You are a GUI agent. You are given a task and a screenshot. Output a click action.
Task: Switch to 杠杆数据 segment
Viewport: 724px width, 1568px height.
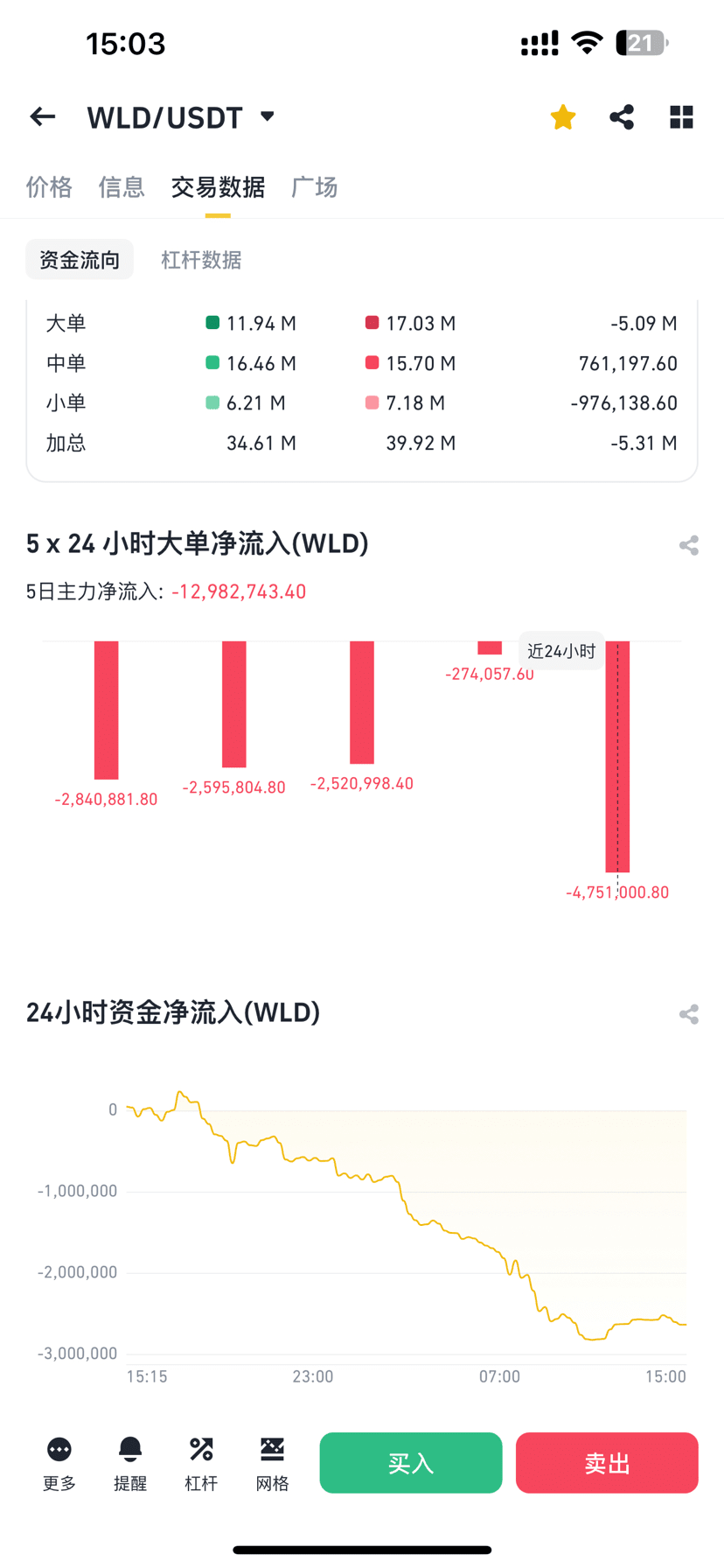click(201, 260)
